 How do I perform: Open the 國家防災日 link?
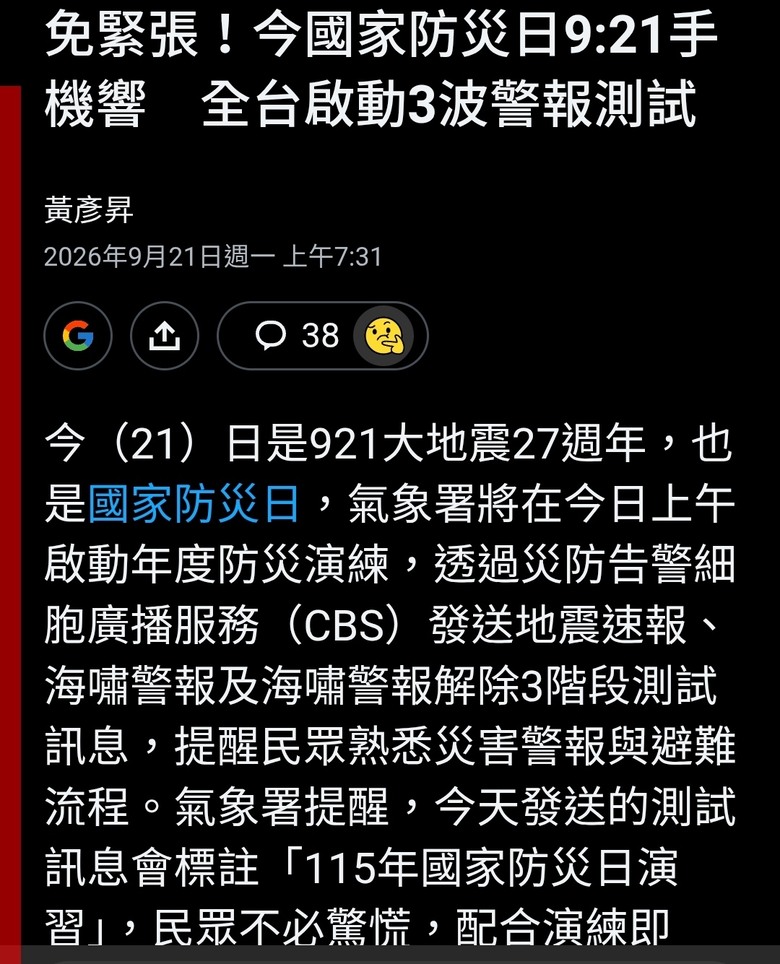pyautogui.click(x=194, y=503)
